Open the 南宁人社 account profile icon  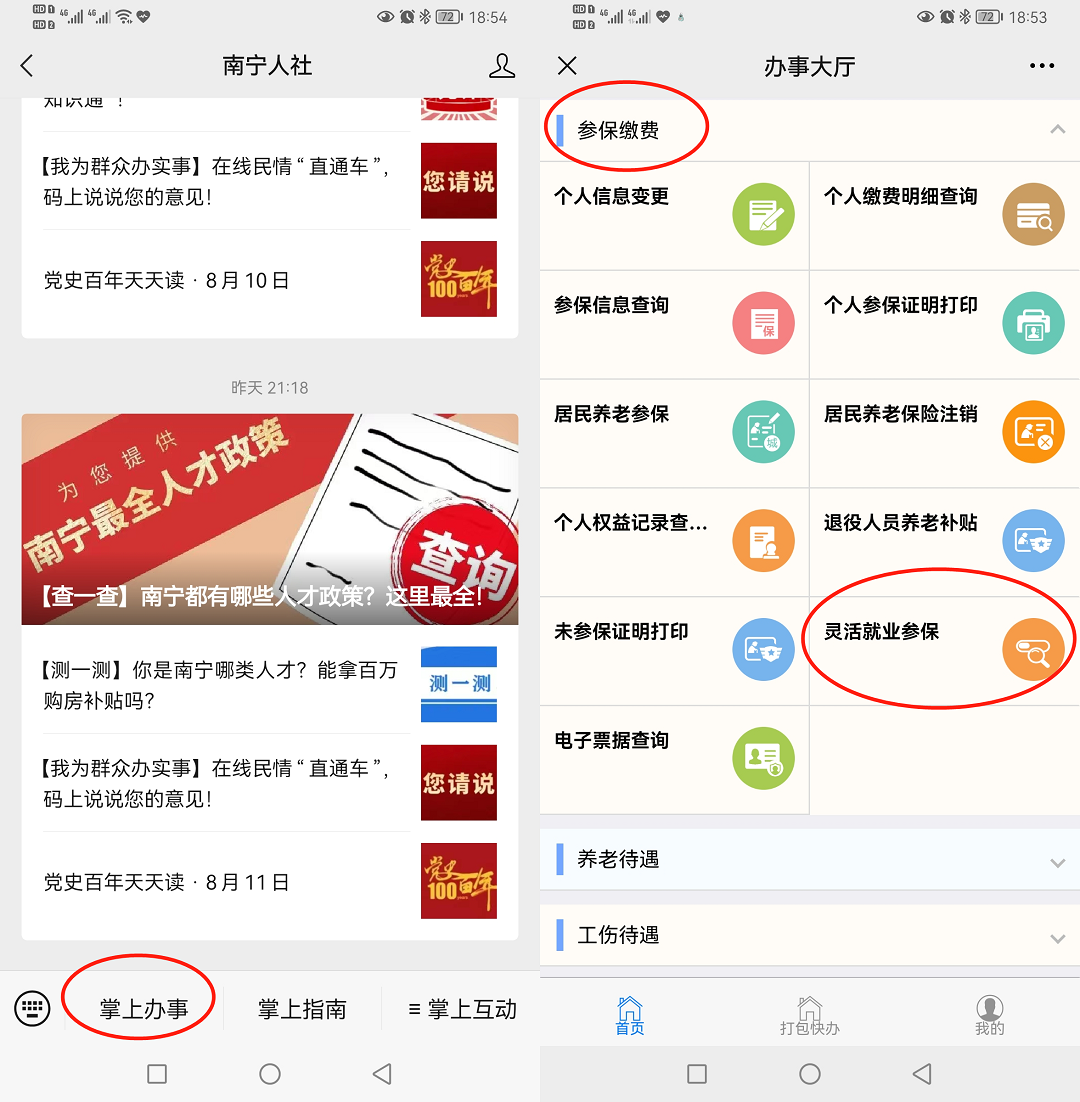click(502, 66)
